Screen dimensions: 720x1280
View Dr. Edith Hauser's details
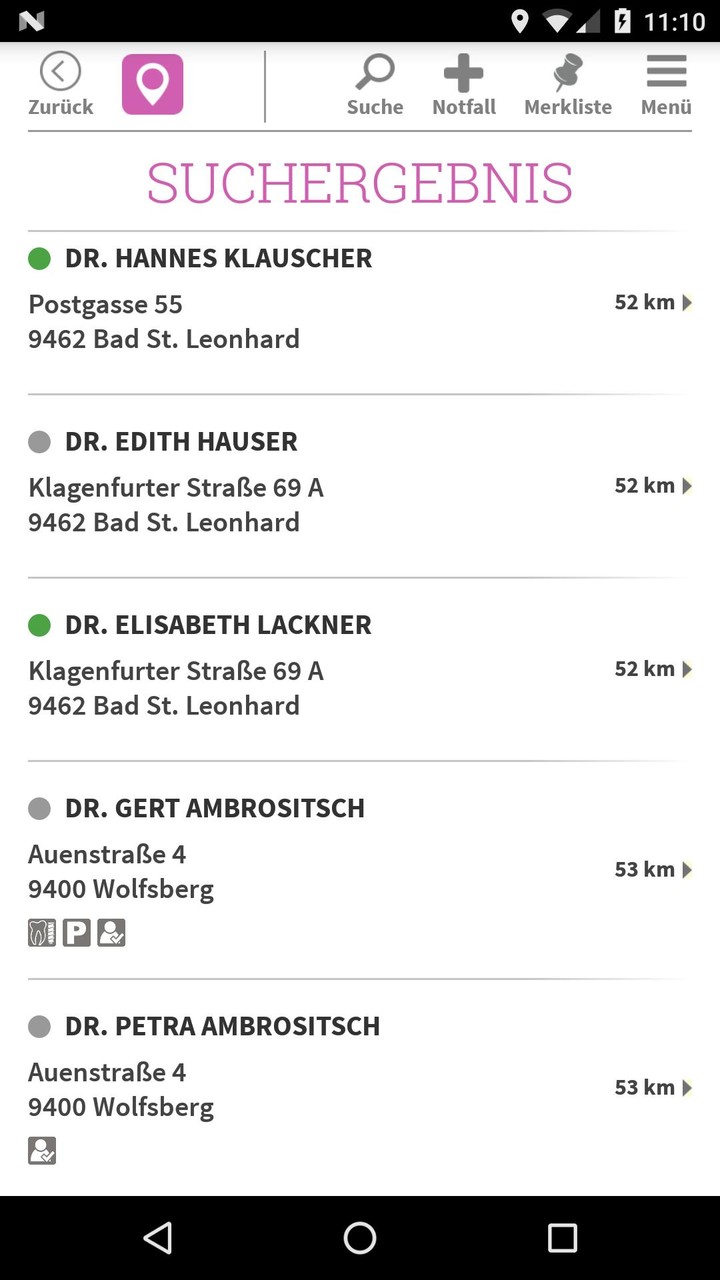click(x=360, y=486)
